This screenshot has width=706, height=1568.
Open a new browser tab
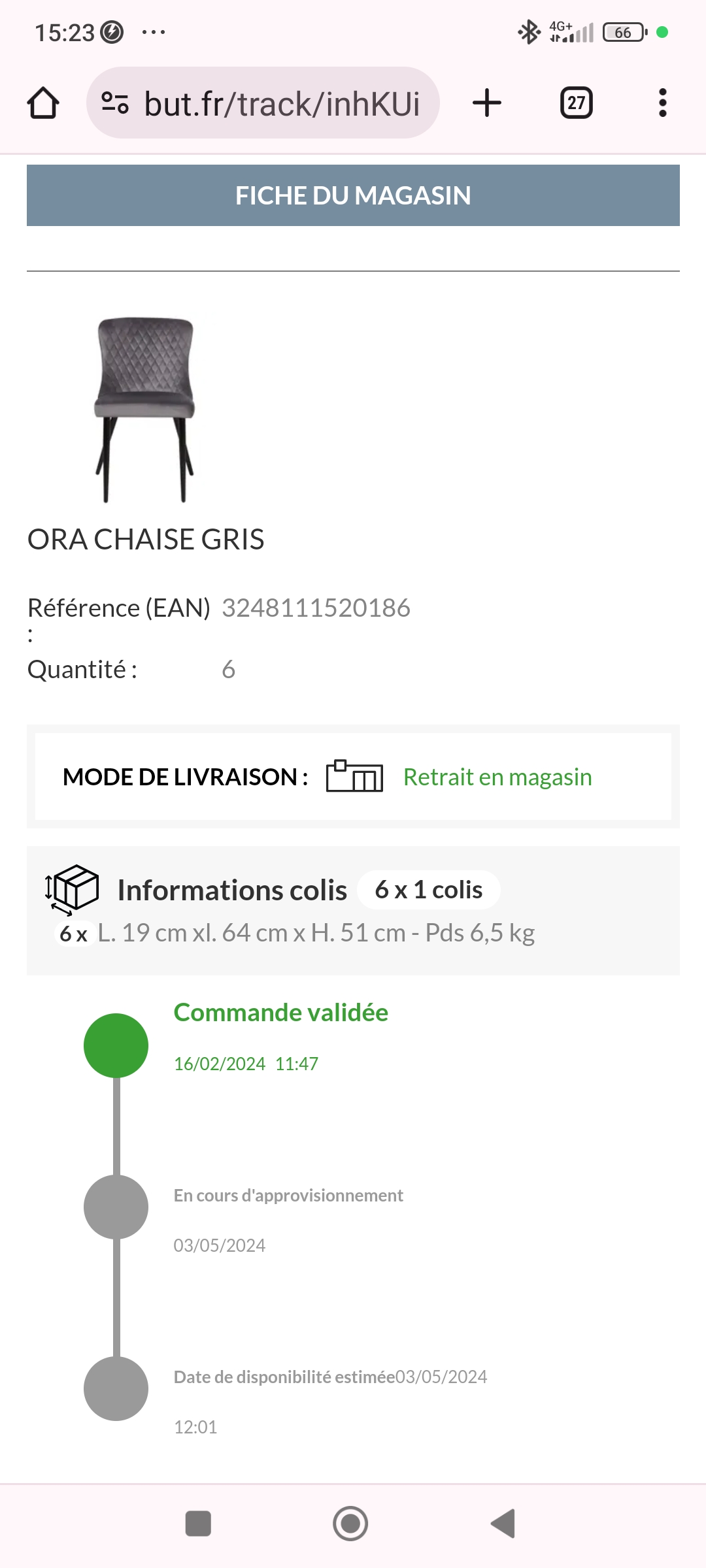(x=487, y=103)
